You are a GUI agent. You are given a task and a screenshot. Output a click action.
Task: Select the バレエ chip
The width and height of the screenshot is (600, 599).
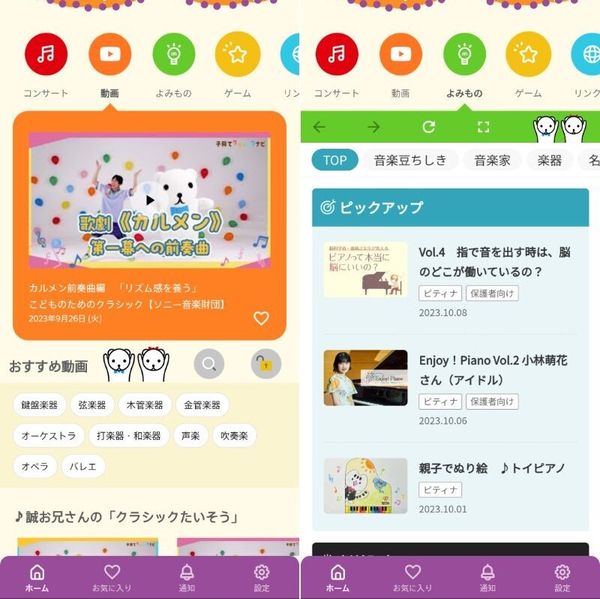[83, 466]
